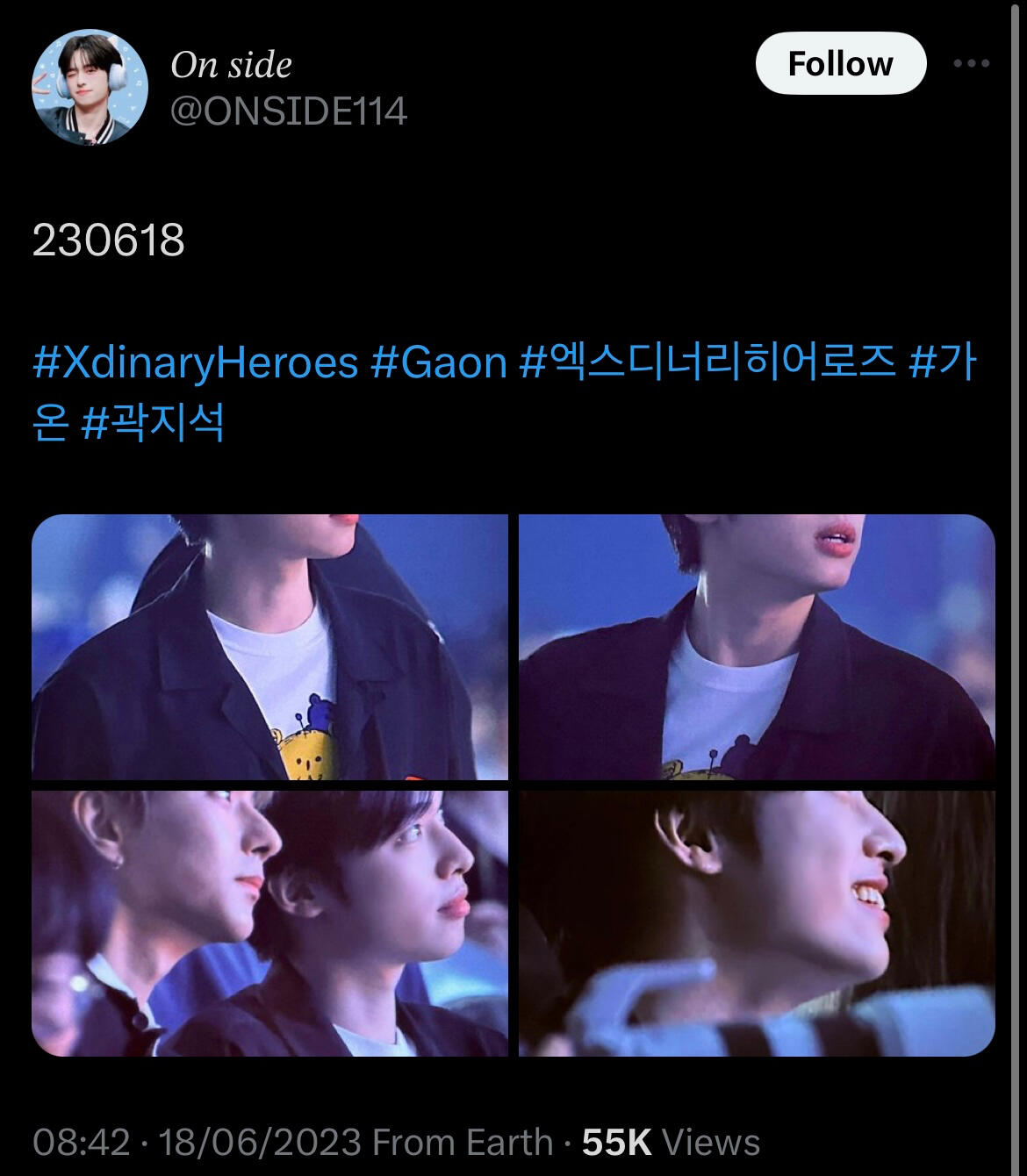
Task: Follow the On side account
Action: pos(840,64)
